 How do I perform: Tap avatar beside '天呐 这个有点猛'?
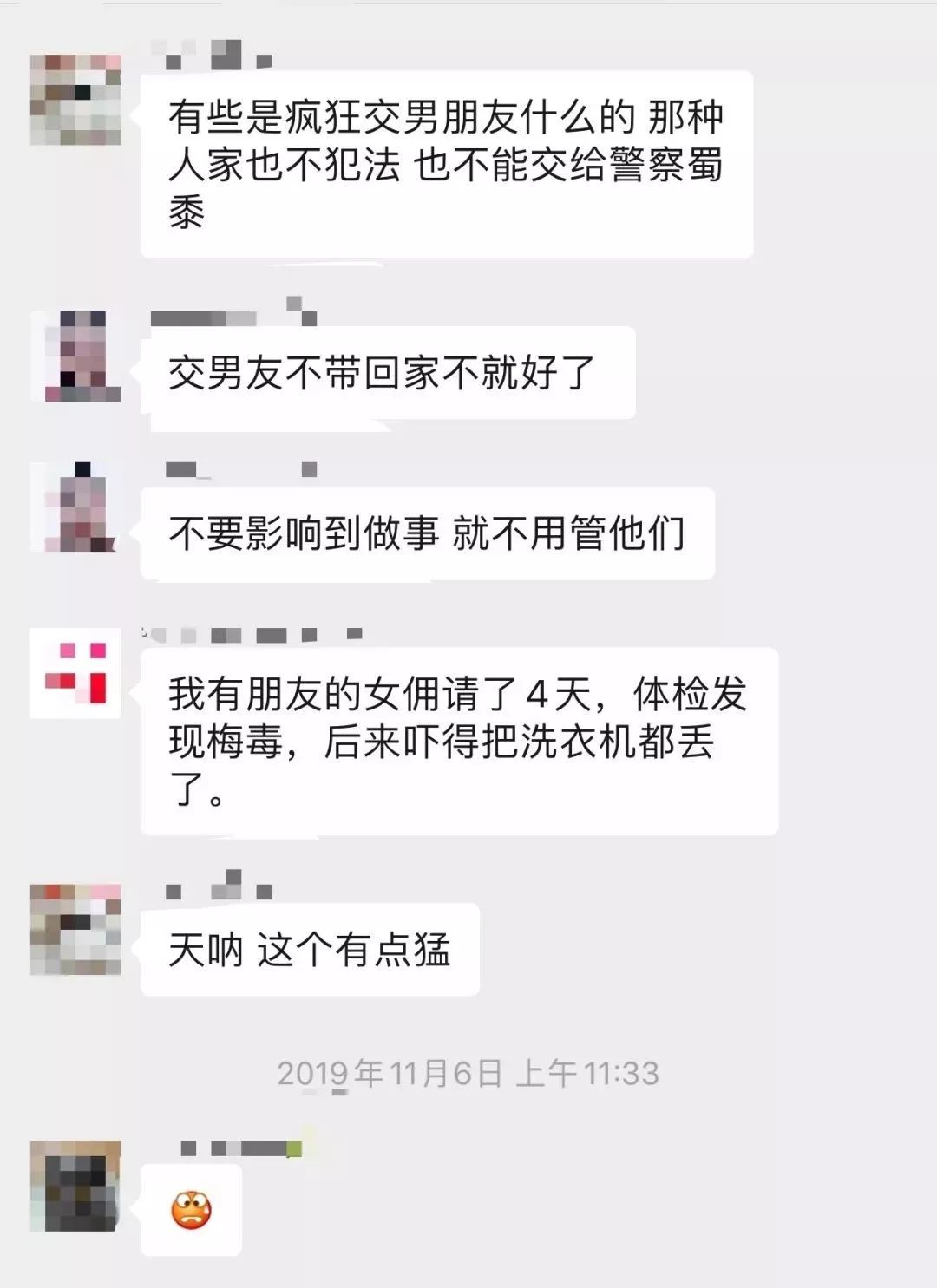coord(75,929)
